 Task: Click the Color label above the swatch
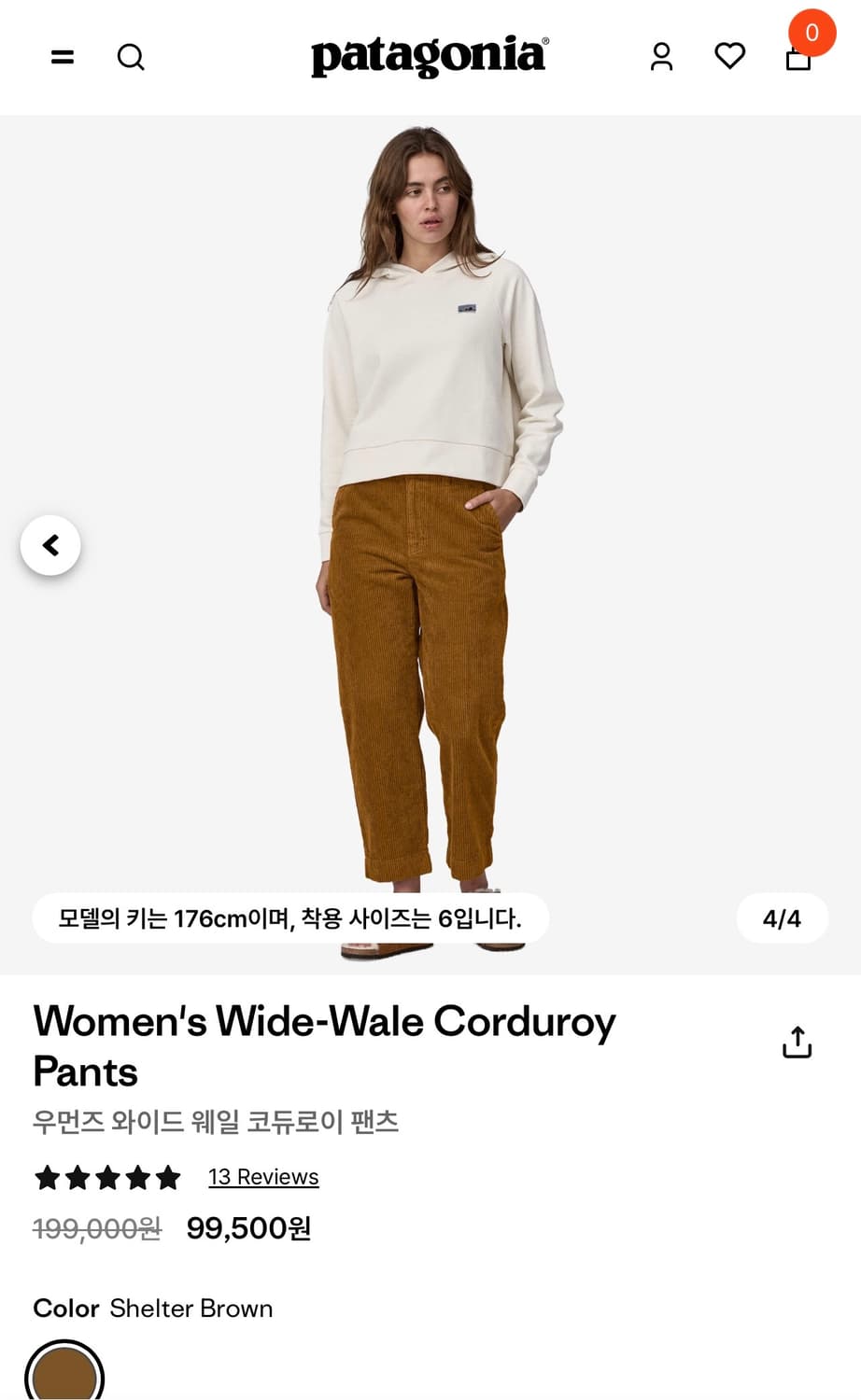point(65,1309)
